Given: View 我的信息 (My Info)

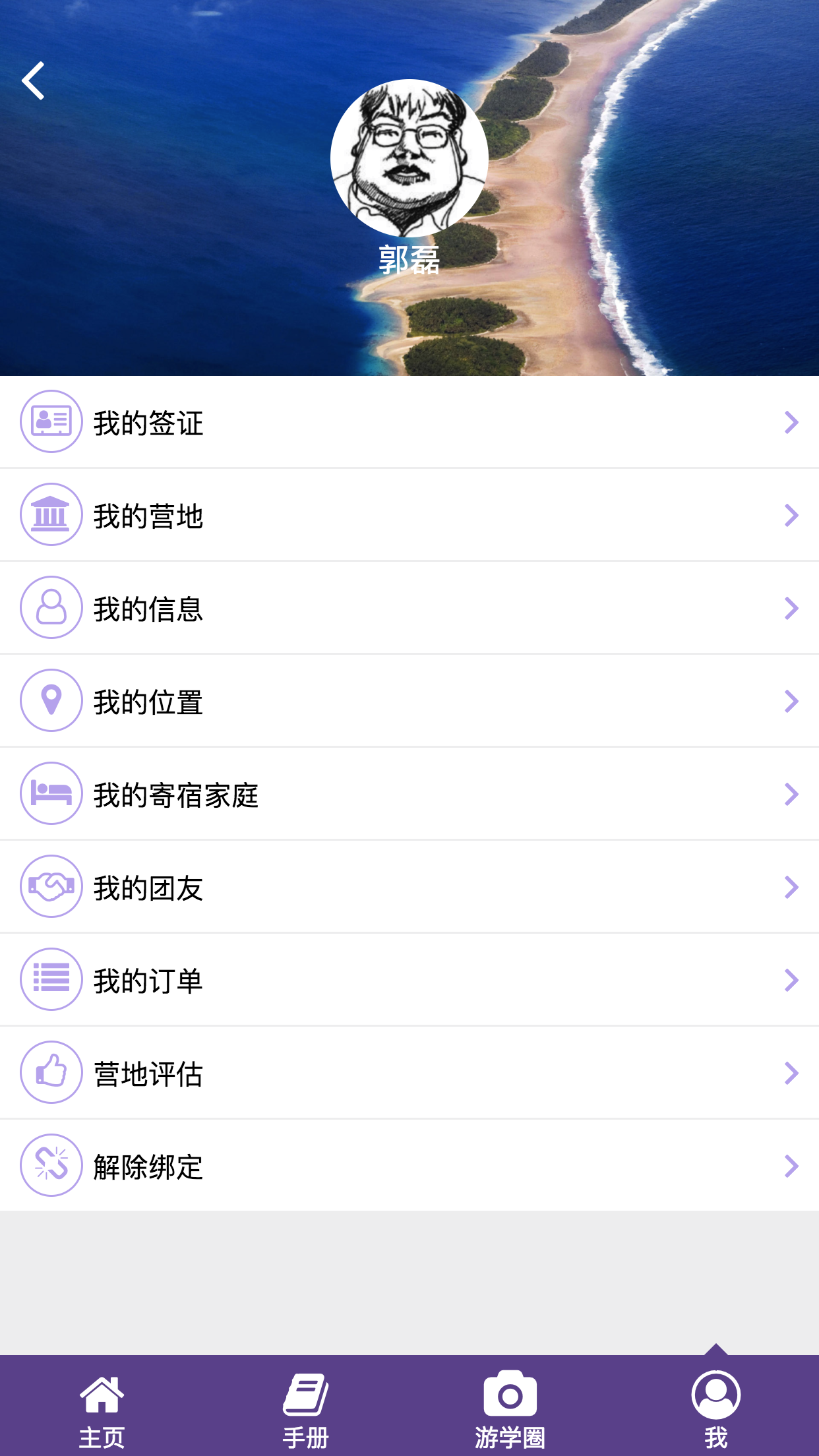Looking at the screenshot, I should [x=409, y=608].
